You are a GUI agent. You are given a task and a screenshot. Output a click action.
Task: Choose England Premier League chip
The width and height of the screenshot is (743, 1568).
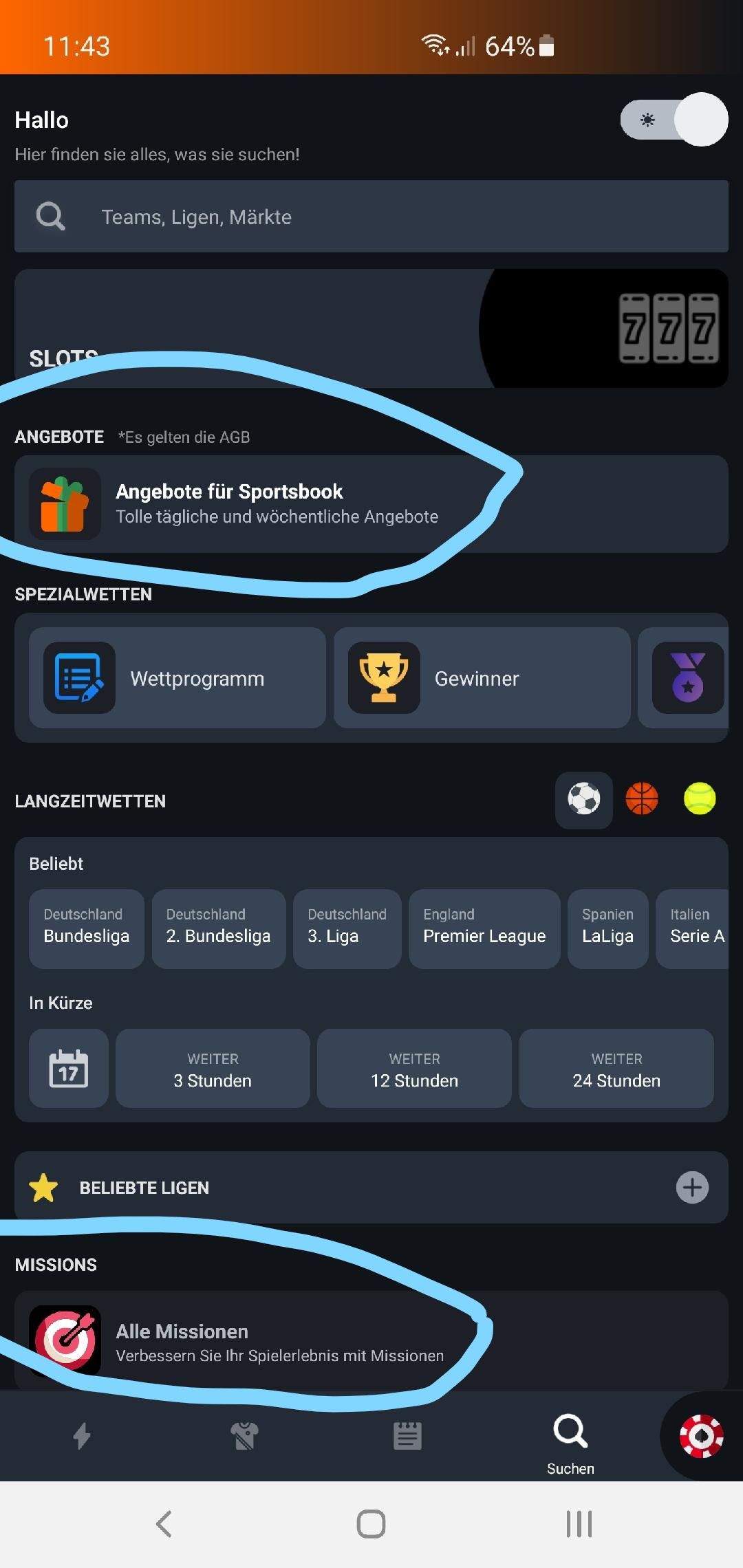click(x=484, y=928)
